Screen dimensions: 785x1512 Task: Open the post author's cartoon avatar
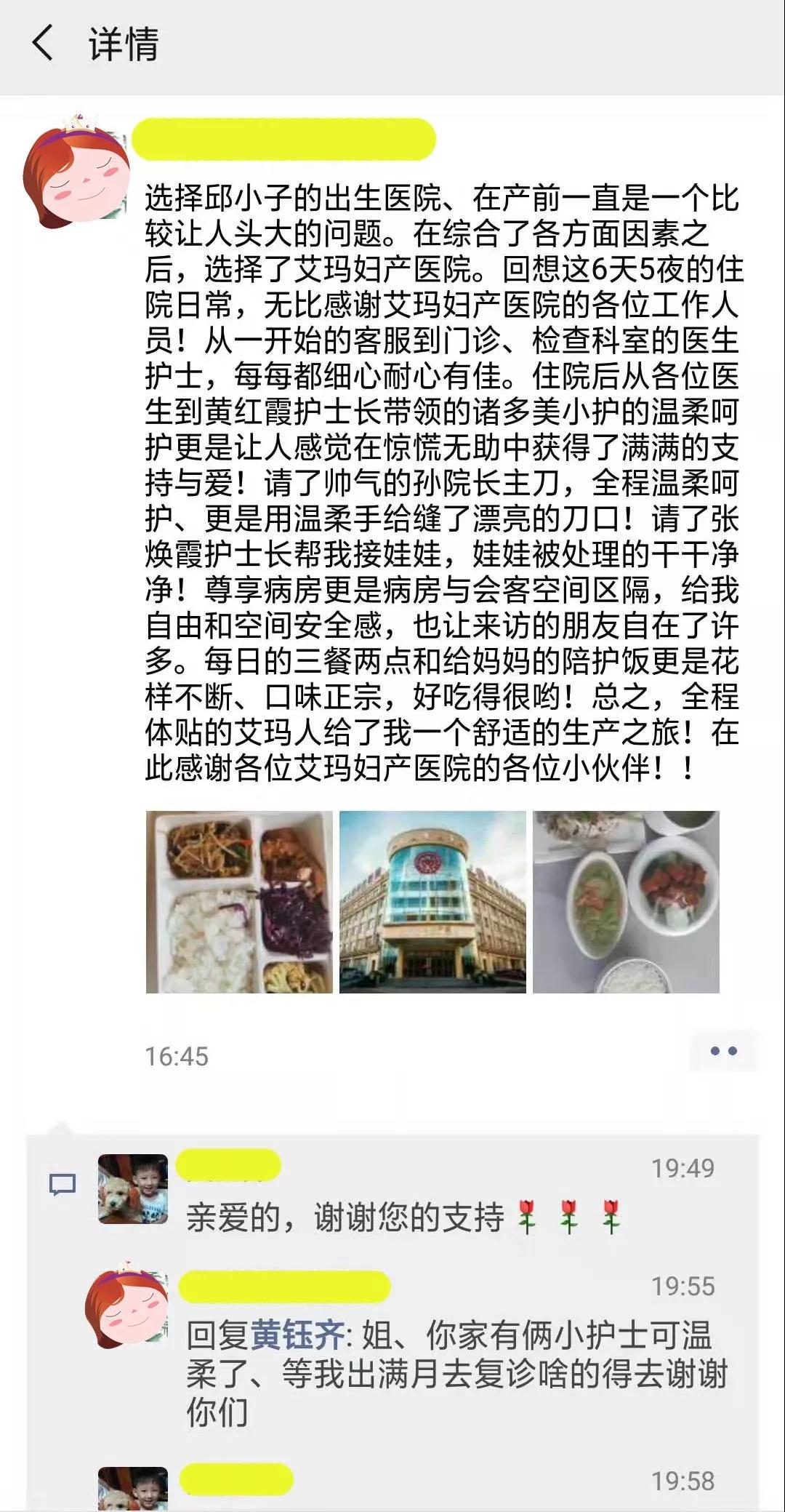[75, 172]
